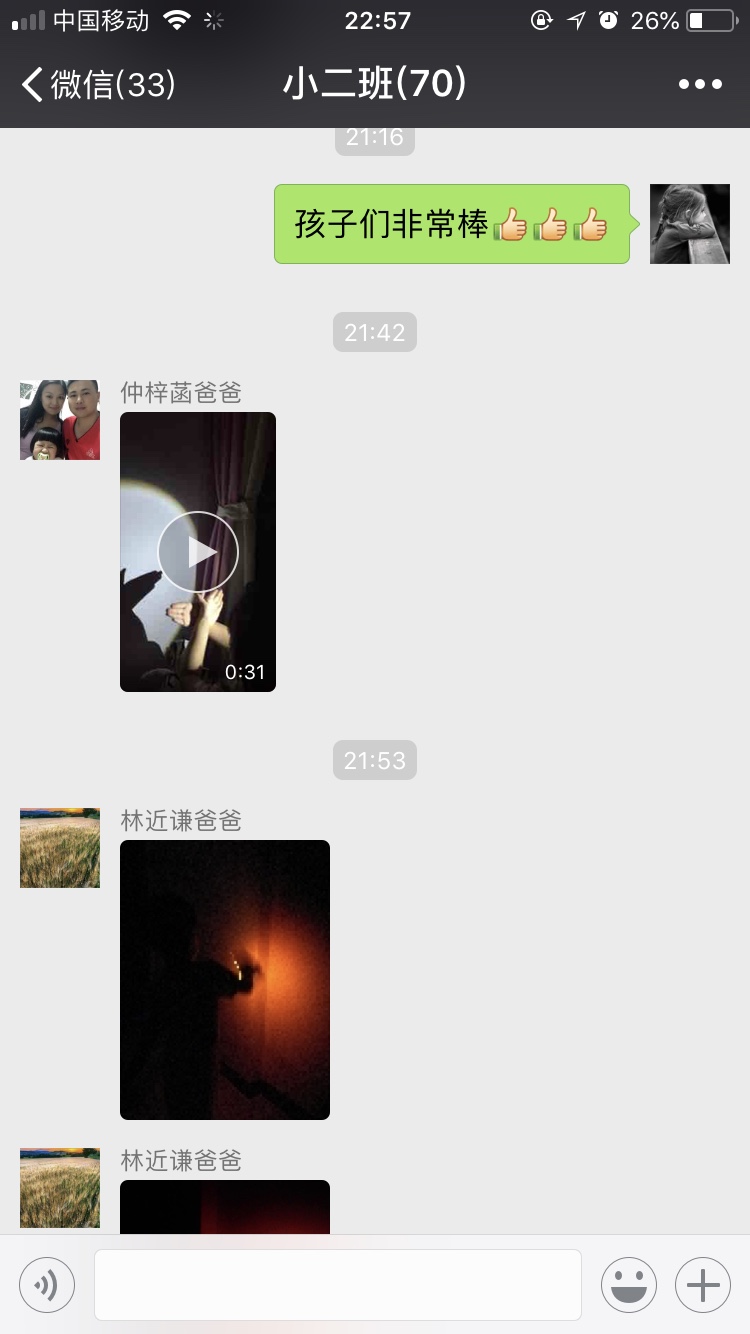The height and width of the screenshot is (1334, 750).
Task: Go back to the 微信 chat list
Action: point(98,84)
